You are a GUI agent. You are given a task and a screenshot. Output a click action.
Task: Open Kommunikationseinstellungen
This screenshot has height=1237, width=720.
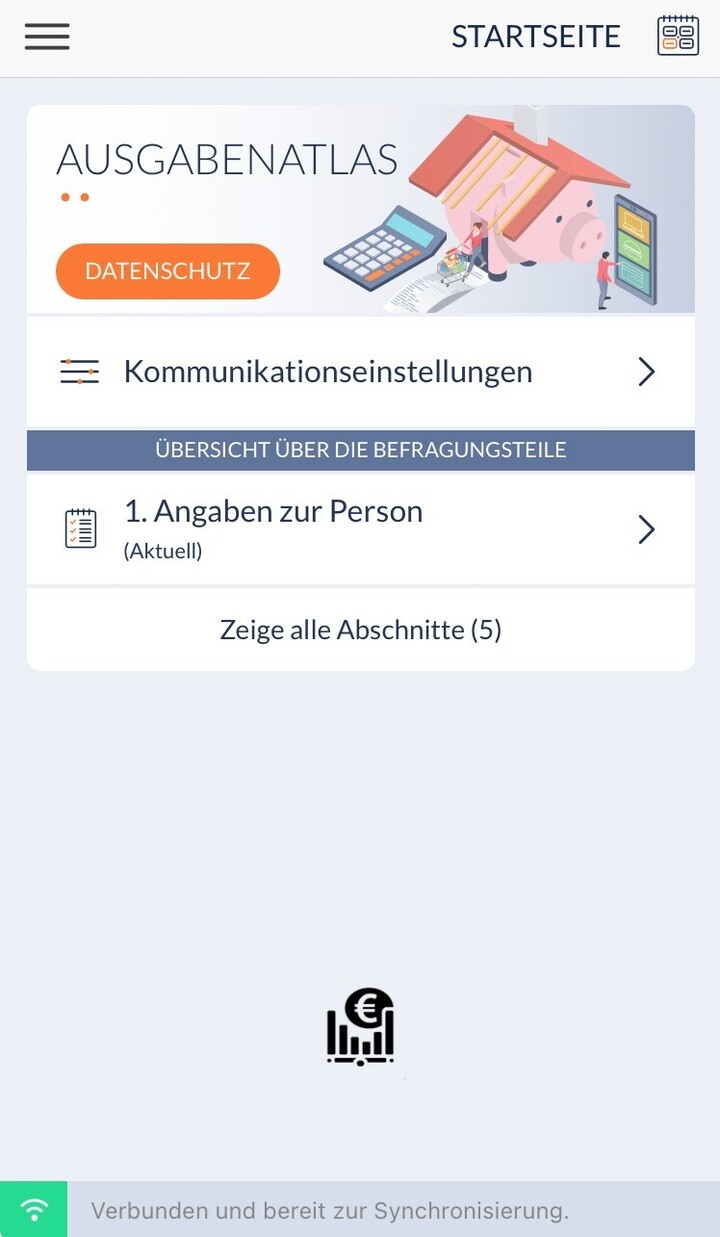pyautogui.click(x=360, y=372)
